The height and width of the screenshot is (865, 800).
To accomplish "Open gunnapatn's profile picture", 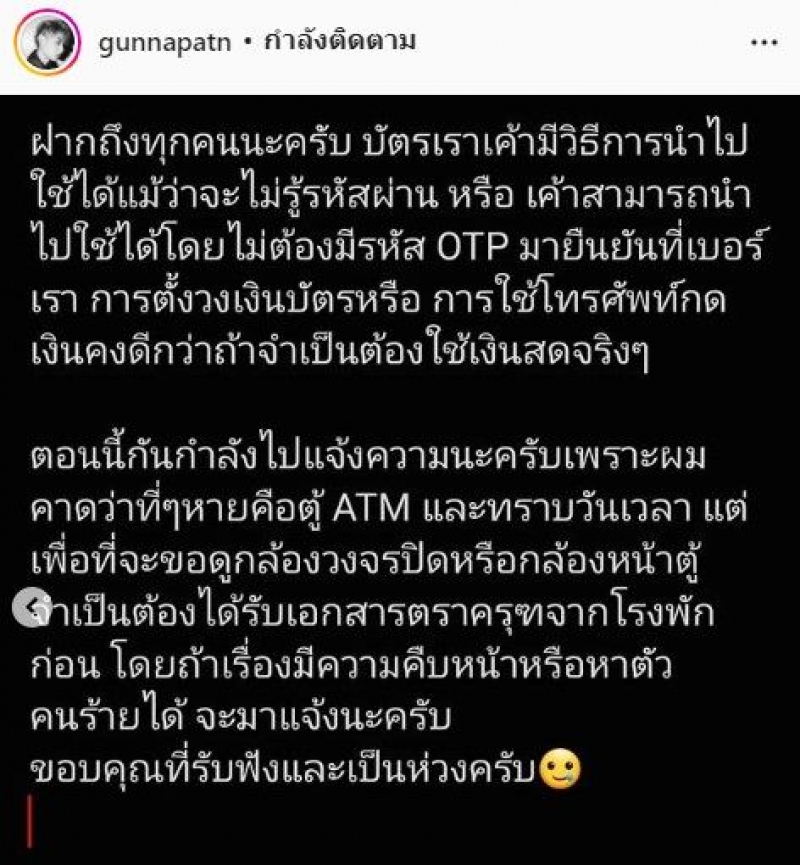I will (x=47, y=43).
